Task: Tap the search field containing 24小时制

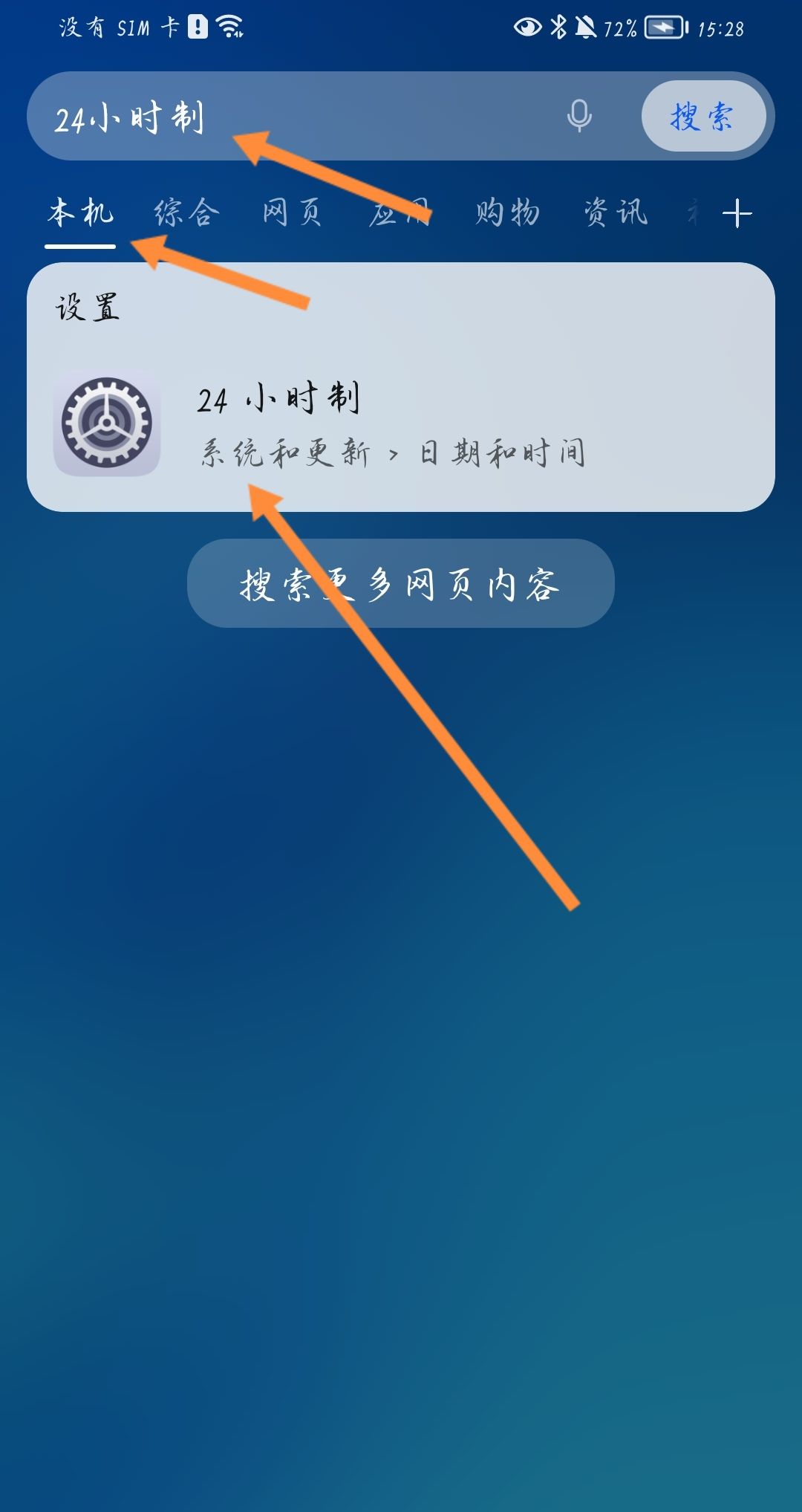Action: coord(297,117)
